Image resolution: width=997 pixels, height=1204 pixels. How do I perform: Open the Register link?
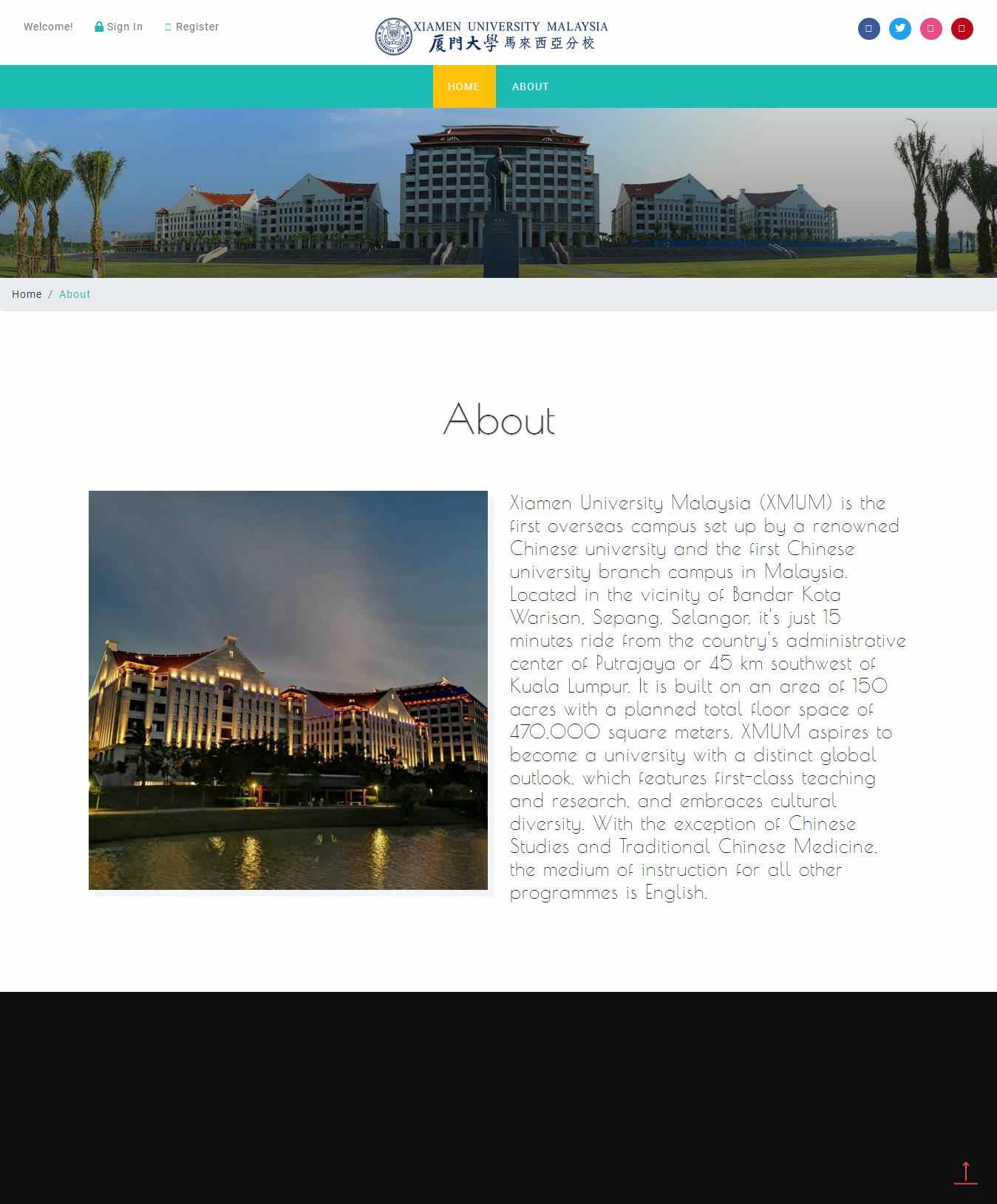[192, 27]
